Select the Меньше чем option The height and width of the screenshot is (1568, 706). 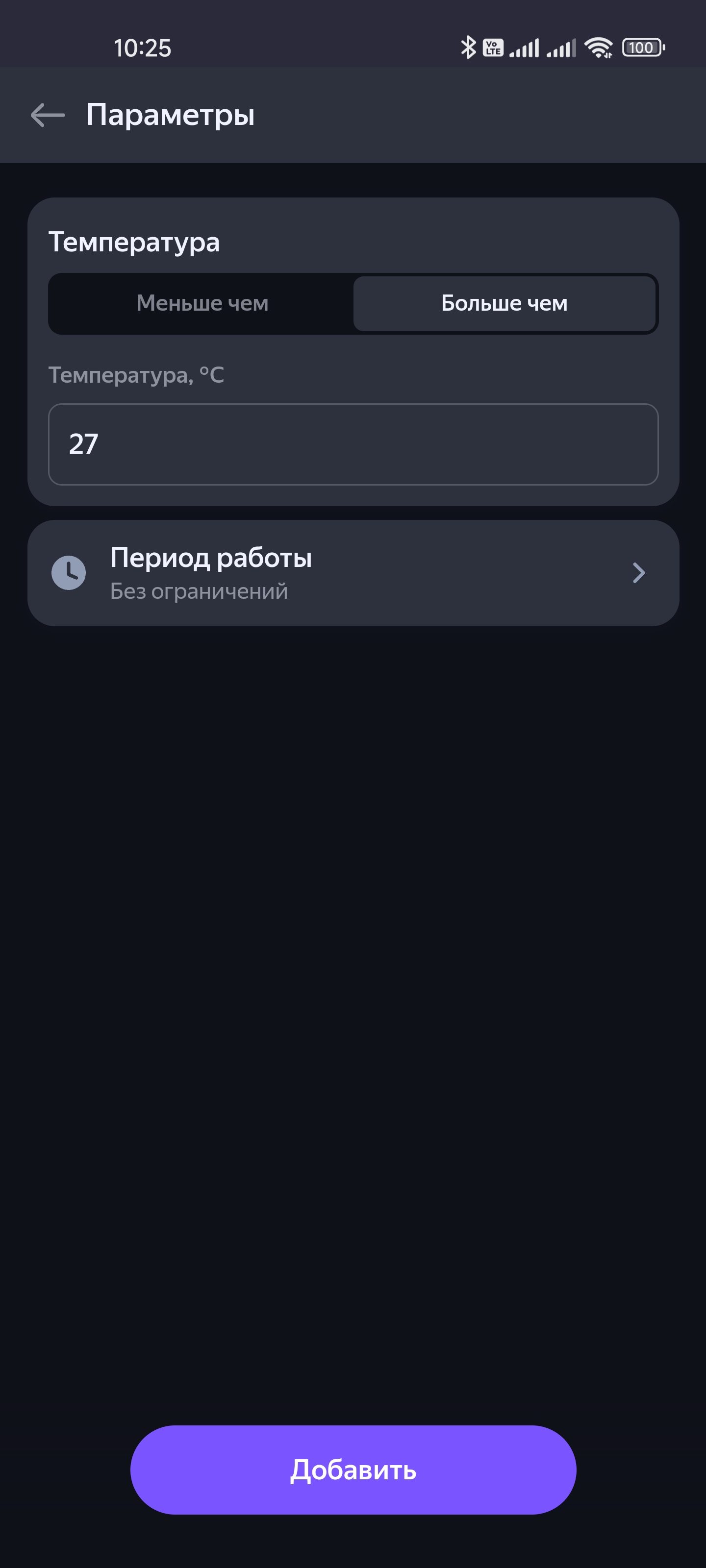pyautogui.click(x=202, y=303)
